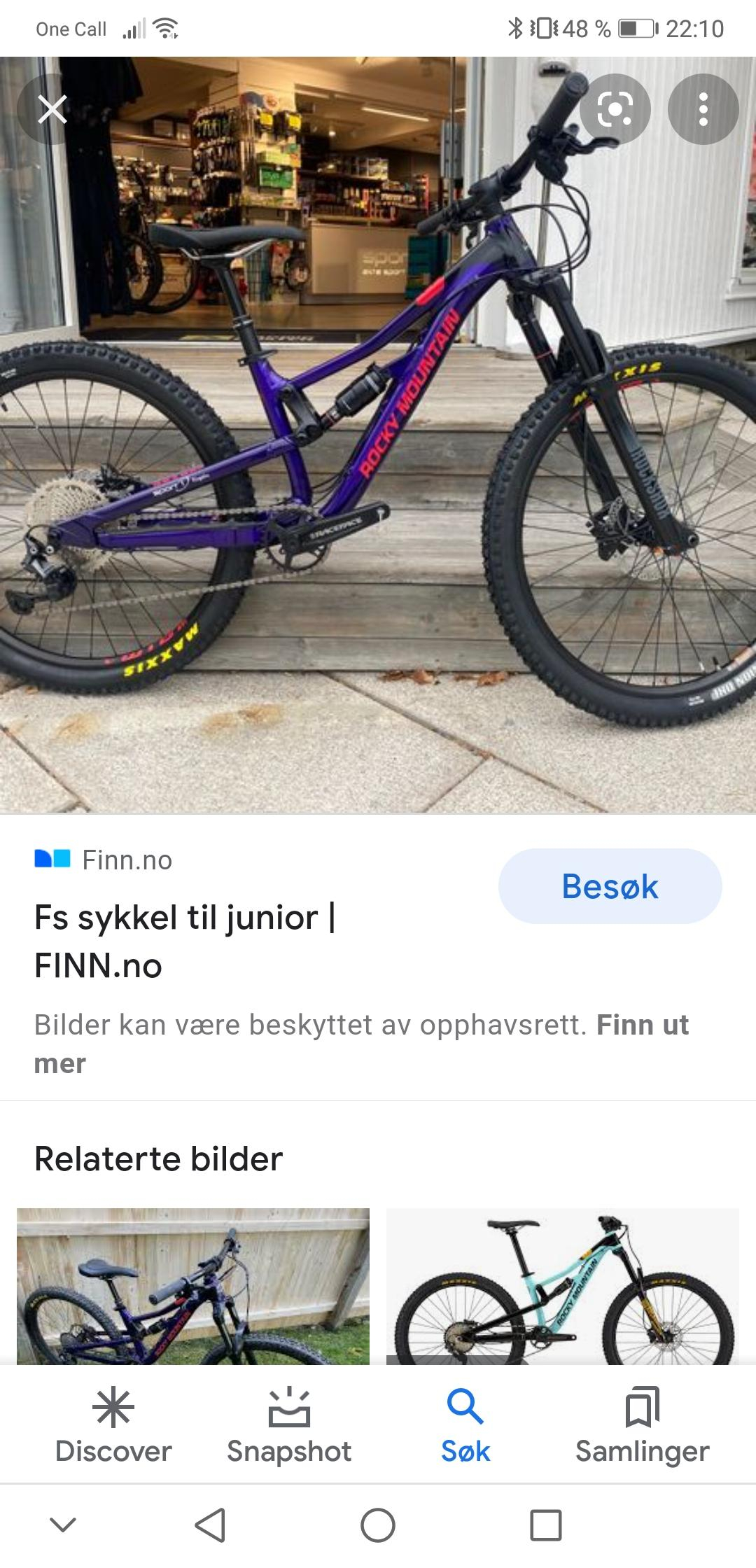Open the related turquoise Rocky Mountain bike image
The width and height of the screenshot is (756, 1568).
pyautogui.click(x=563, y=1286)
